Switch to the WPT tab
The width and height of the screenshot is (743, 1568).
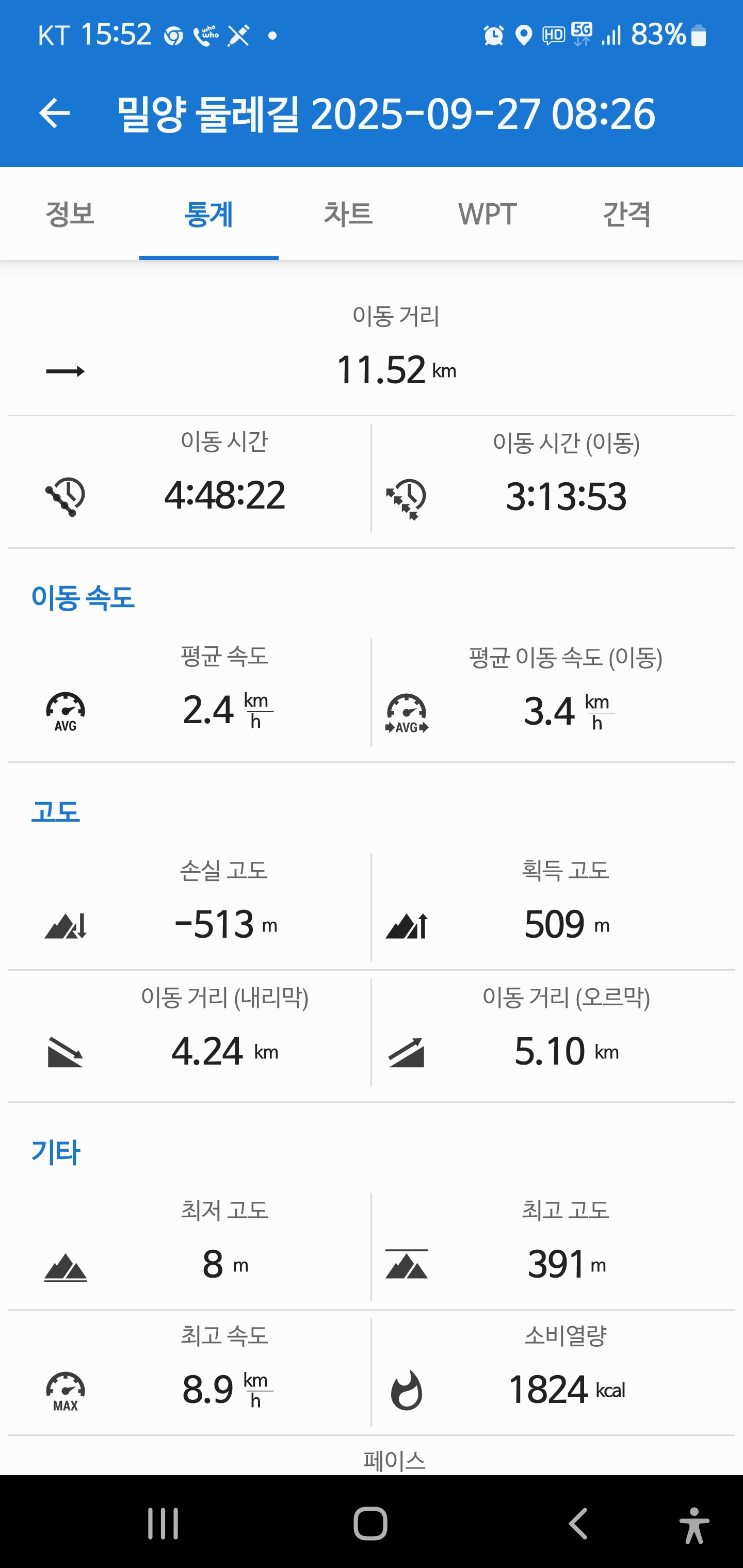[487, 214]
